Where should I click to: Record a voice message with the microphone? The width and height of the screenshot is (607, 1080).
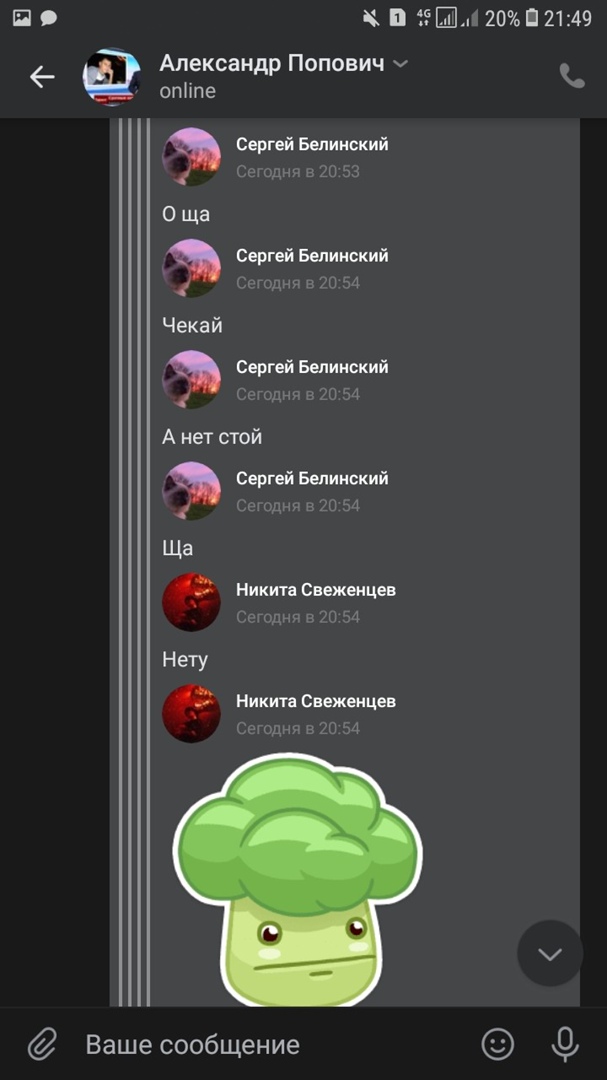click(x=565, y=1045)
